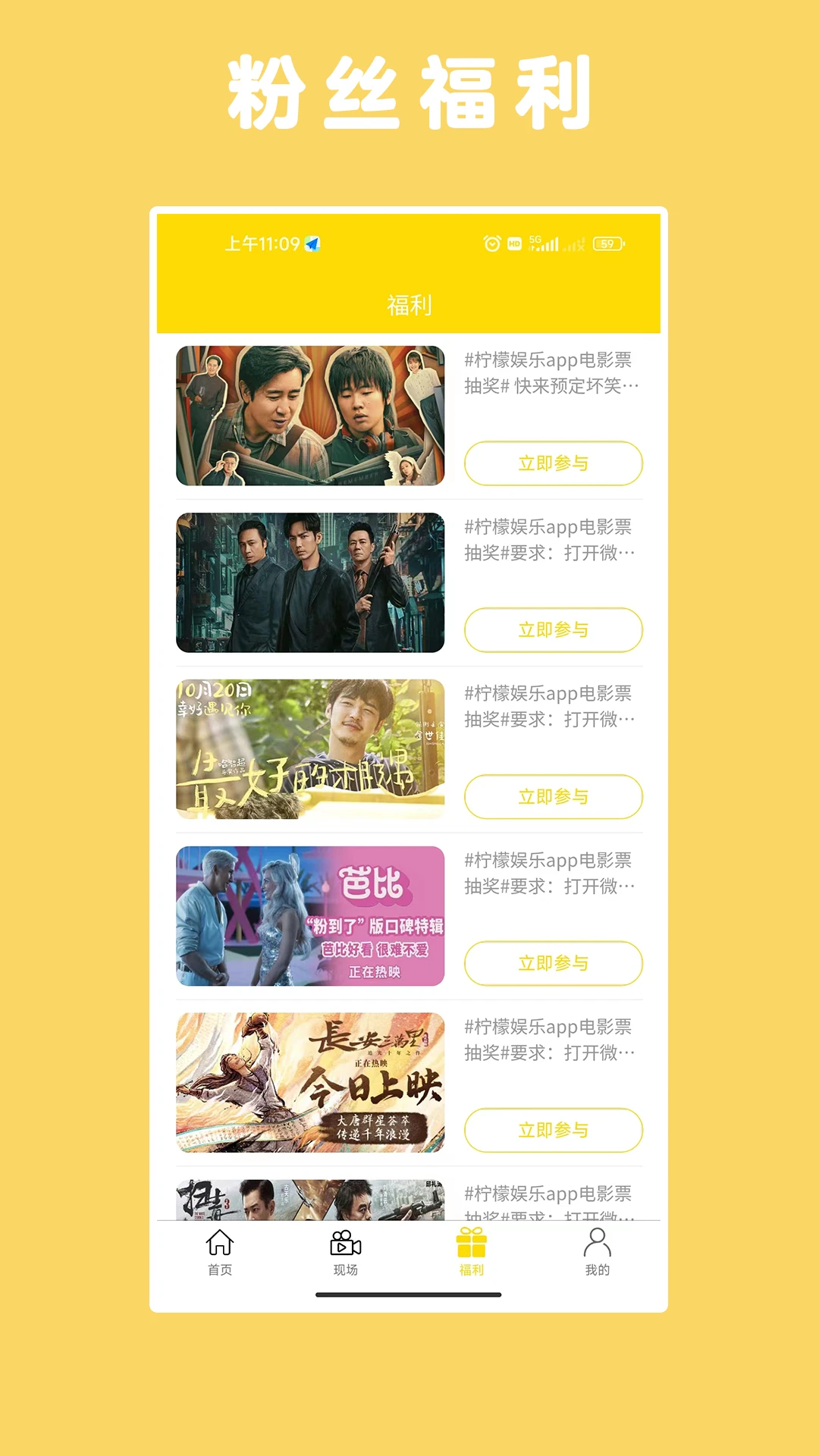This screenshot has width=819, height=1456.
Task: Click 立即参与 for the 芭比 Barbie giveaway
Action: 553,963
